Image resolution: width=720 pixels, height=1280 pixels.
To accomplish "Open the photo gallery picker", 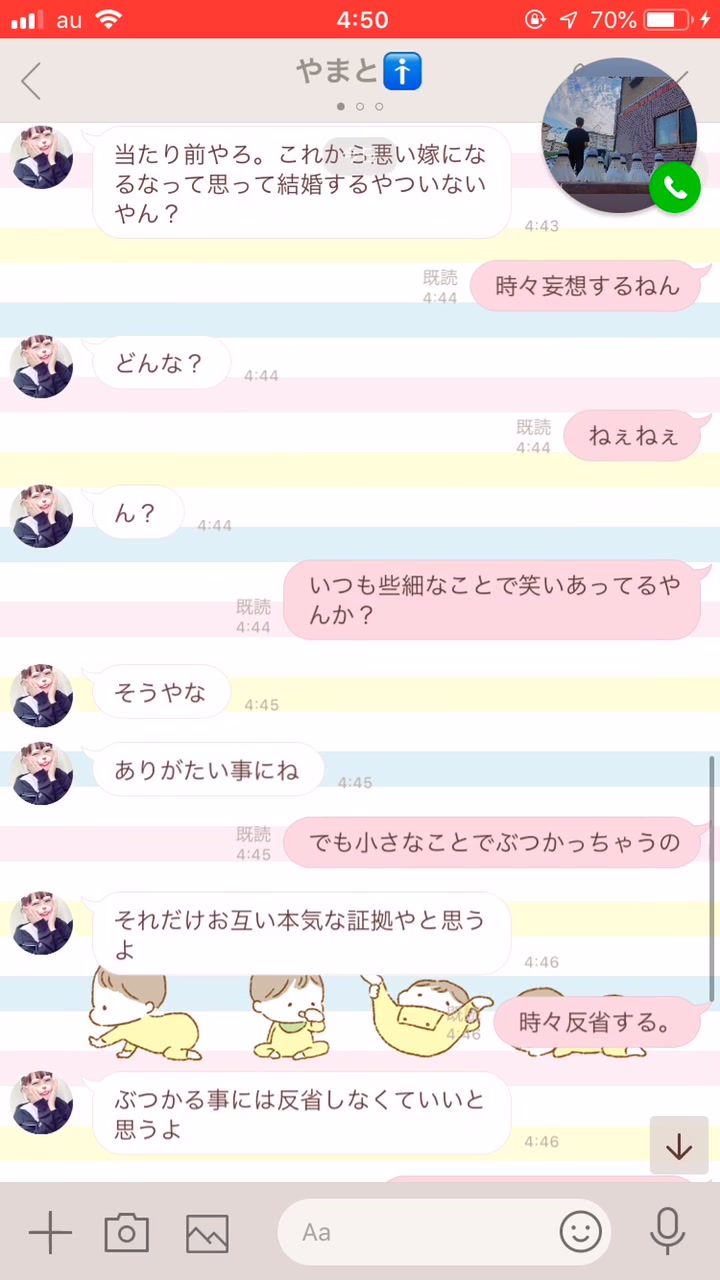I will (207, 1233).
